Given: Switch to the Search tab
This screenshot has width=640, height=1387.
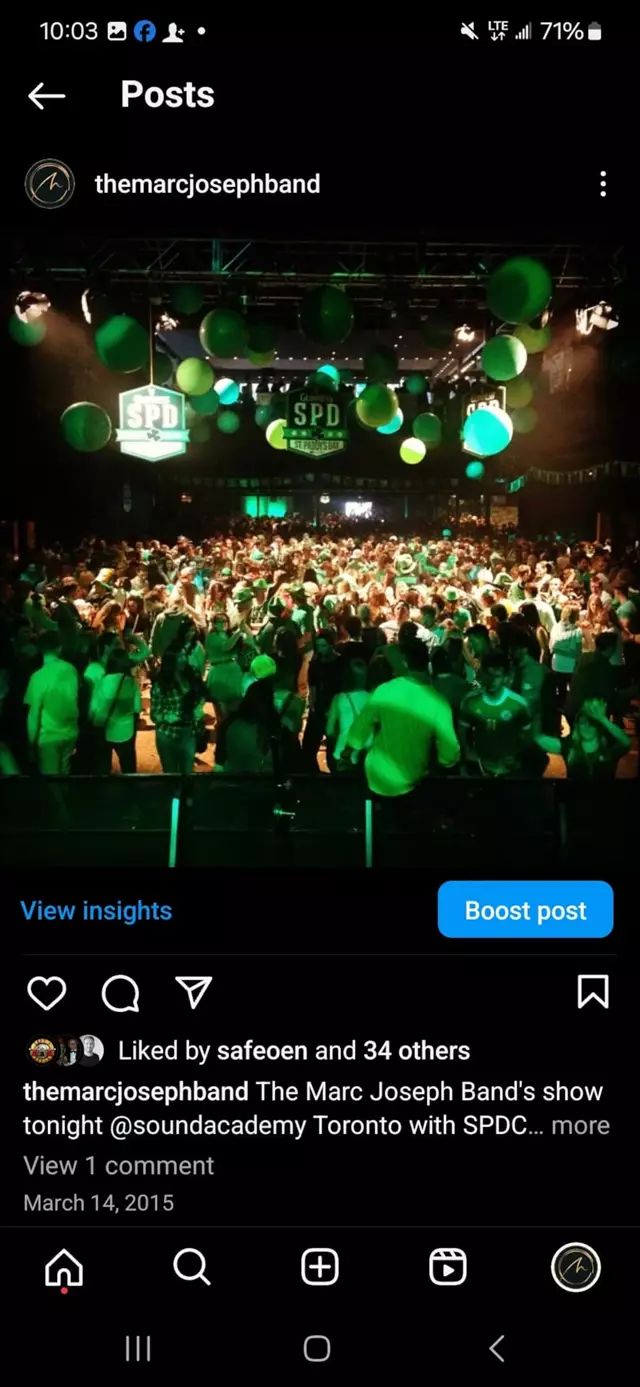Looking at the screenshot, I should tap(192, 1268).
